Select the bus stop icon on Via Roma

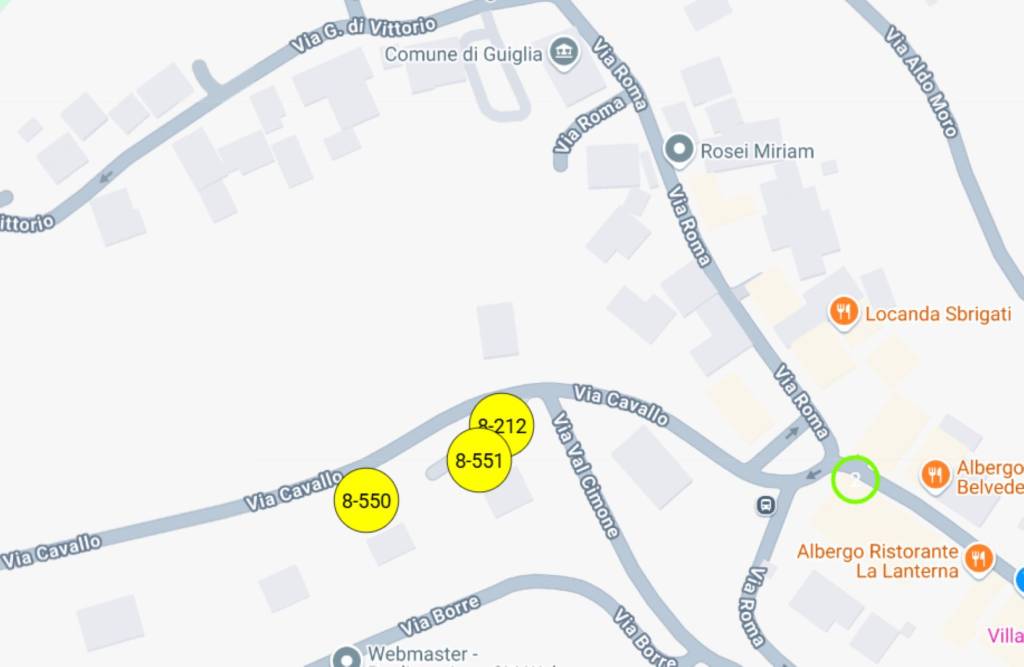tap(766, 505)
